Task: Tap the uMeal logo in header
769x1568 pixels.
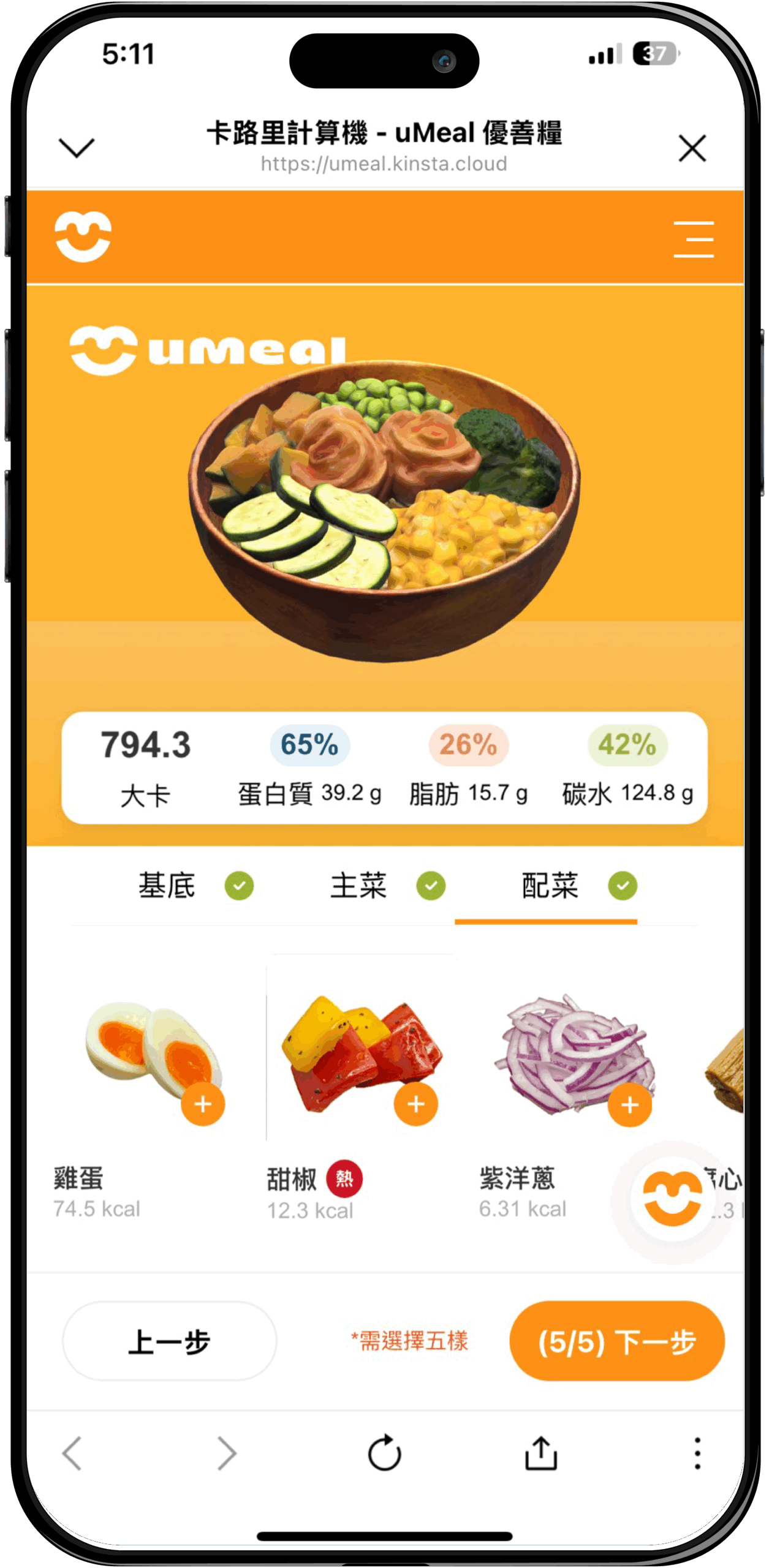Action: coord(83,236)
